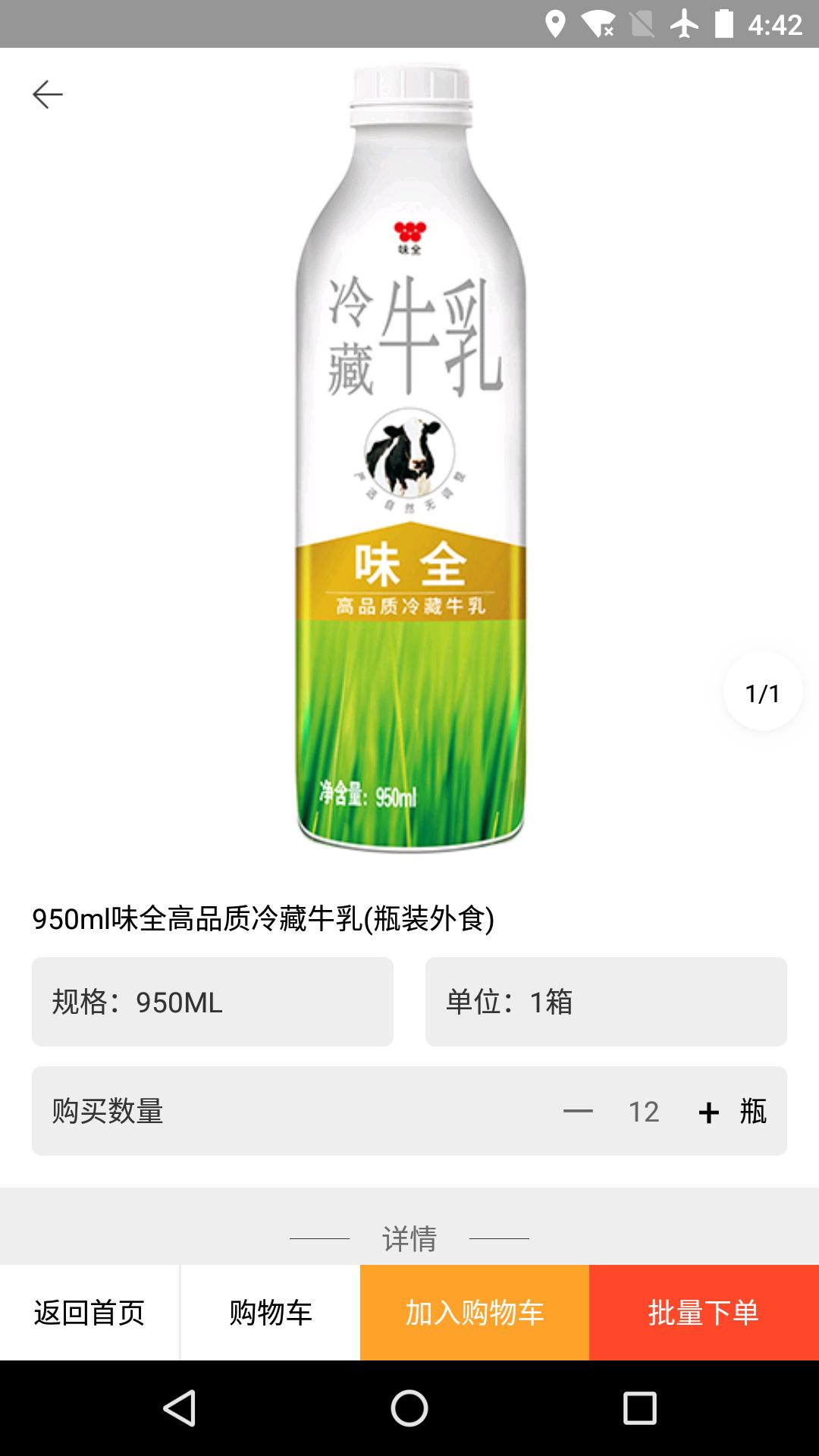
Task: Increase purchase quantity with plus button
Action: [x=708, y=1112]
